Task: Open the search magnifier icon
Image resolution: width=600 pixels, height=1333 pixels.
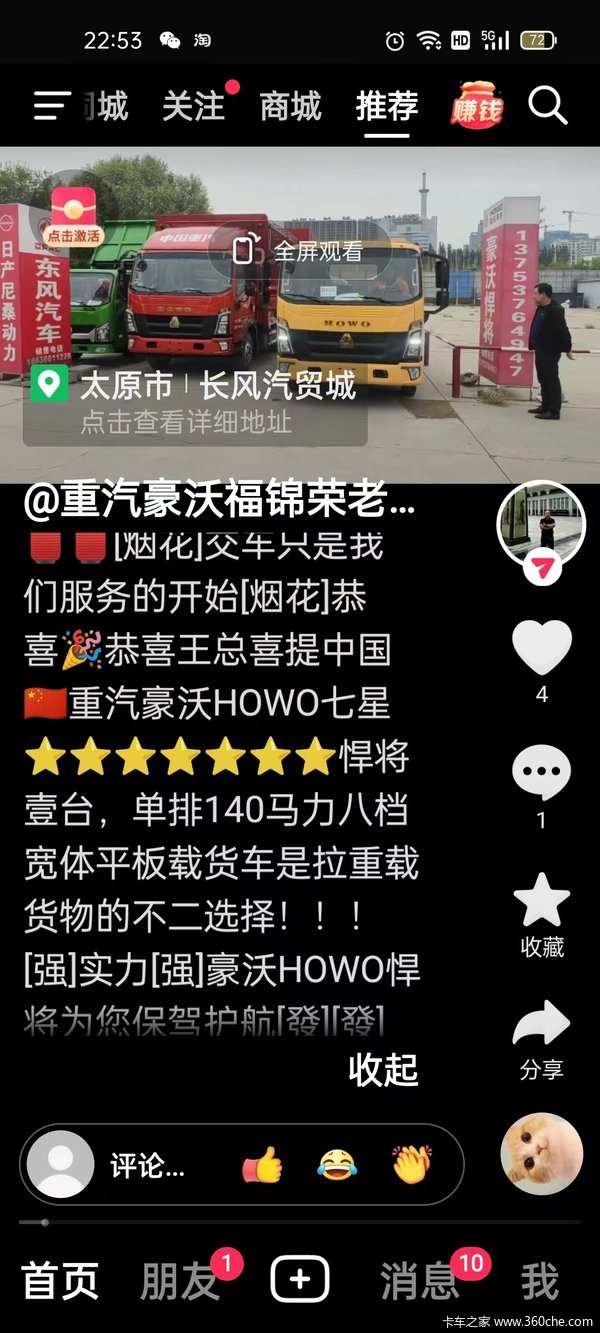Action: tap(547, 105)
